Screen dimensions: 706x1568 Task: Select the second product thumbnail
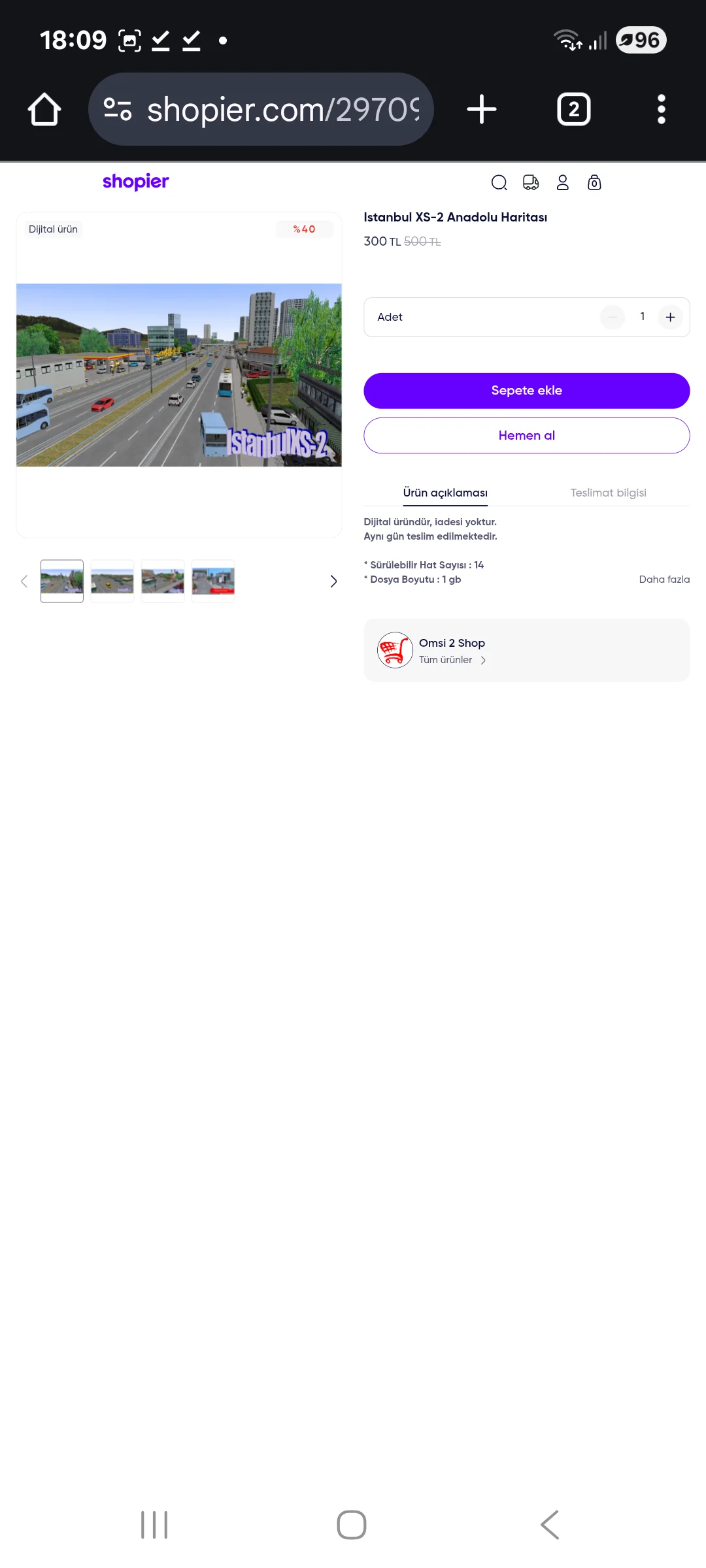coord(112,581)
